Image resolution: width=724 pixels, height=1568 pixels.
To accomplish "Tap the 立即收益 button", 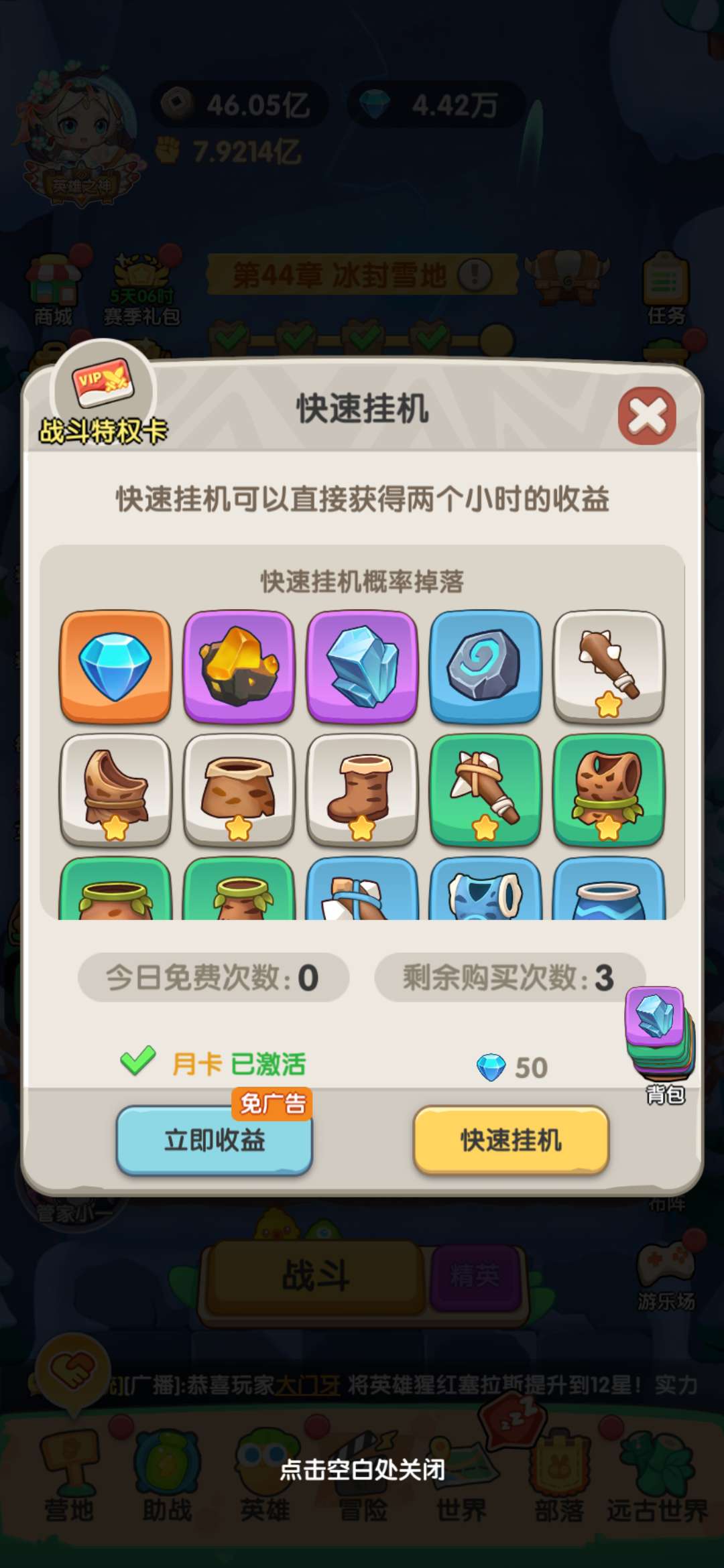I will [215, 1140].
